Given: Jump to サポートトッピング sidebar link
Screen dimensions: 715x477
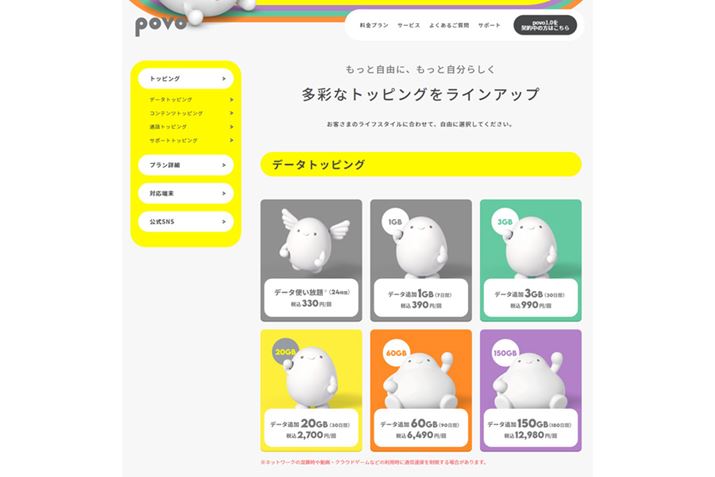Looking at the screenshot, I should coord(189,141).
